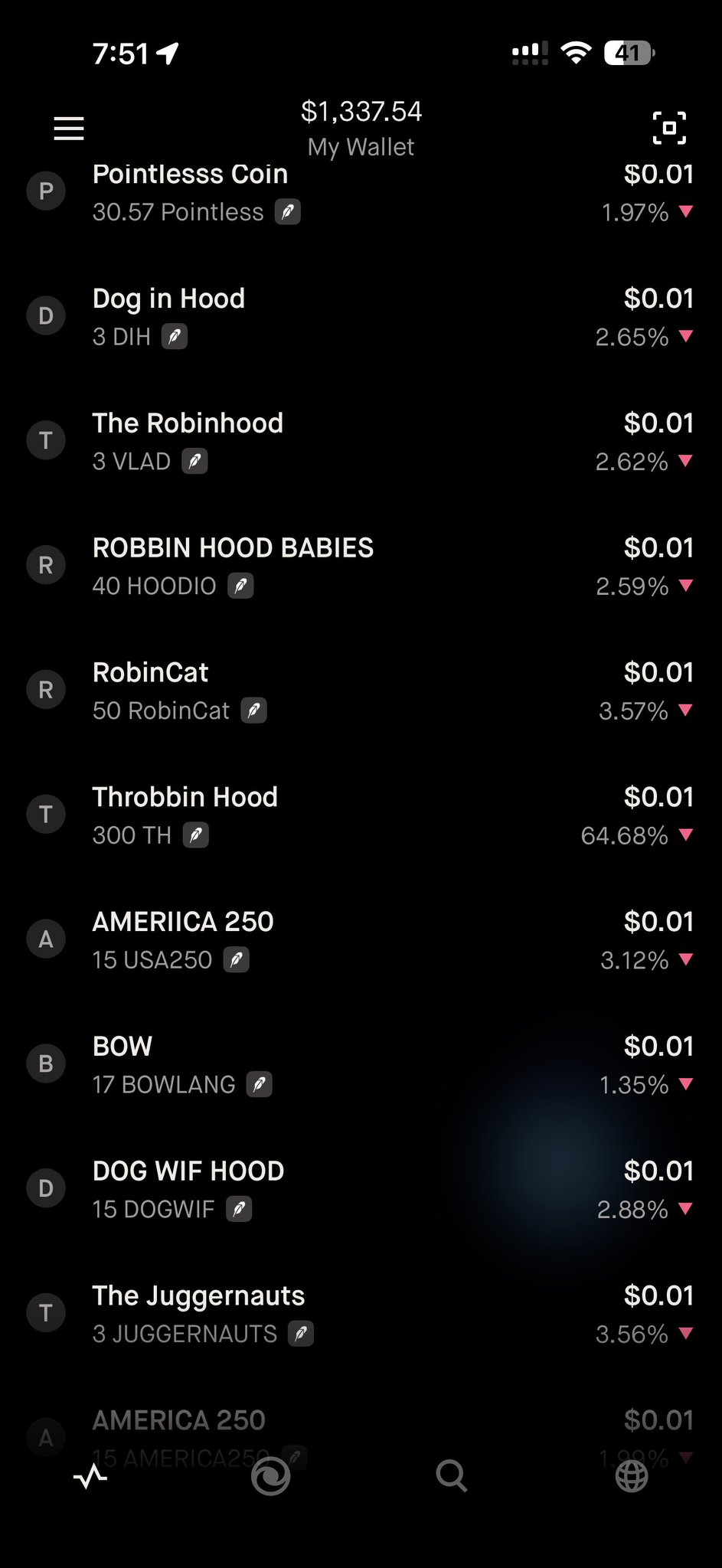Open the hamburger menu
The height and width of the screenshot is (1568, 722).
pos(69,128)
